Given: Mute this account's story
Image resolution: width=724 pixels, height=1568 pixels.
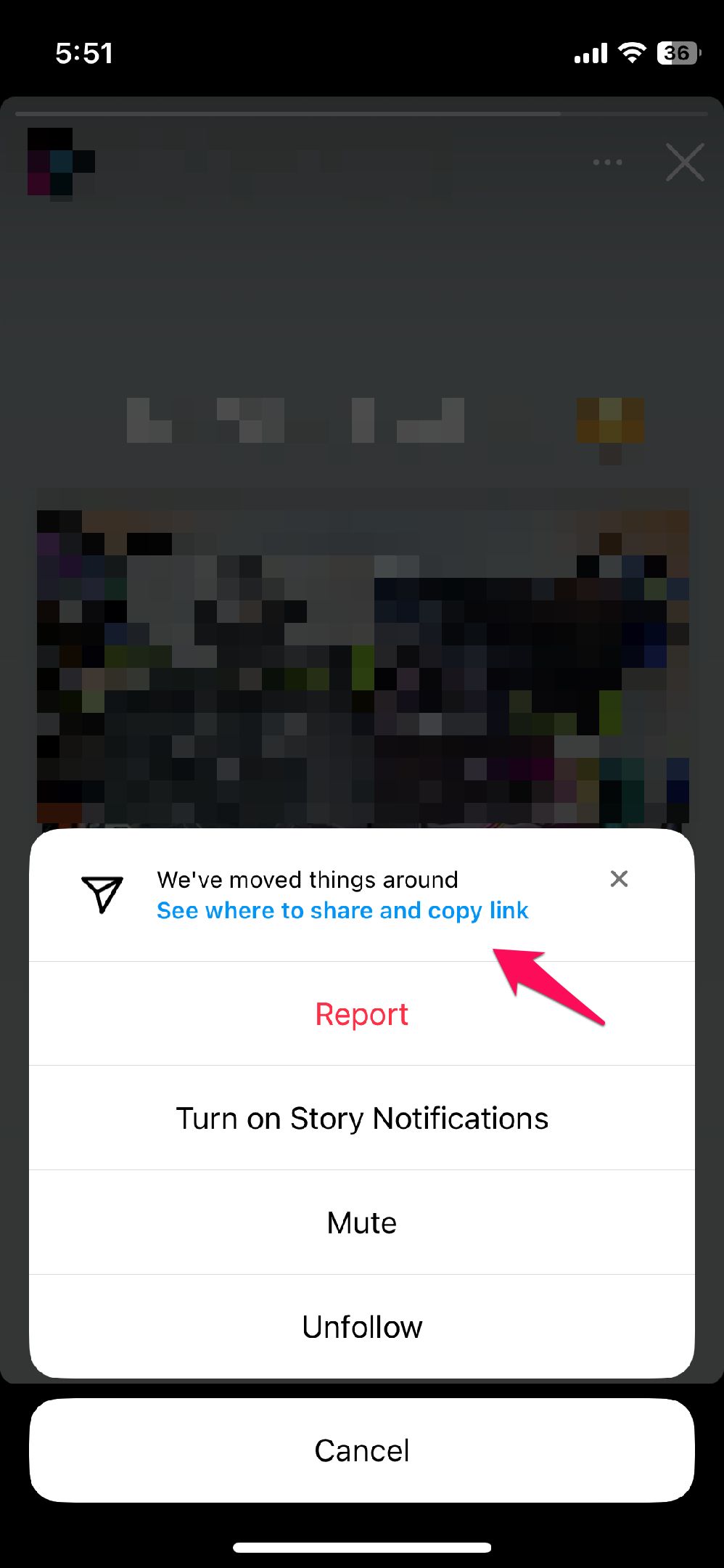Looking at the screenshot, I should click(x=362, y=1222).
